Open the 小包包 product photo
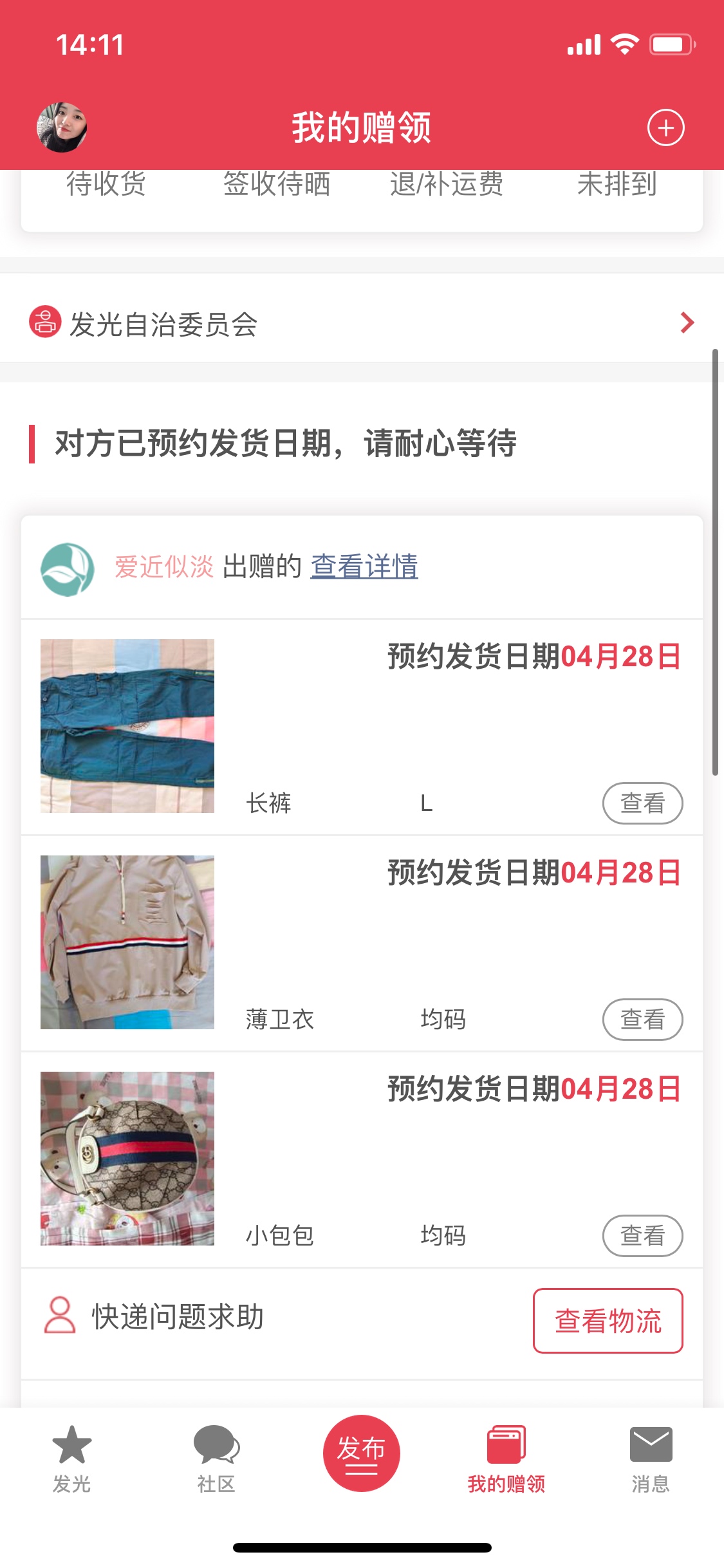The height and width of the screenshot is (1568, 724). pyautogui.click(x=127, y=1158)
